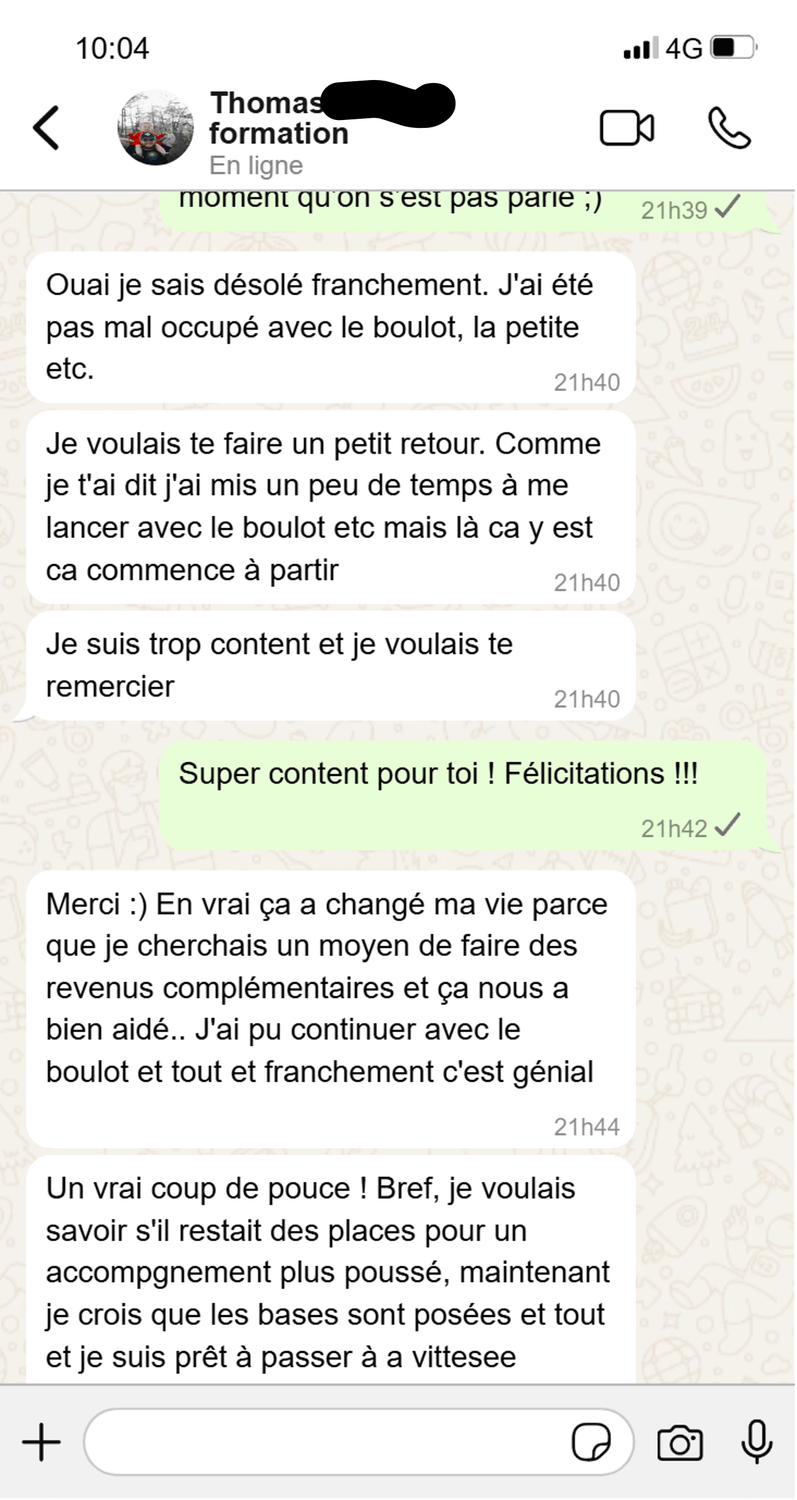The image size is (797, 1500).
Task: Record a voice message with the microphone
Action: 756,1442
